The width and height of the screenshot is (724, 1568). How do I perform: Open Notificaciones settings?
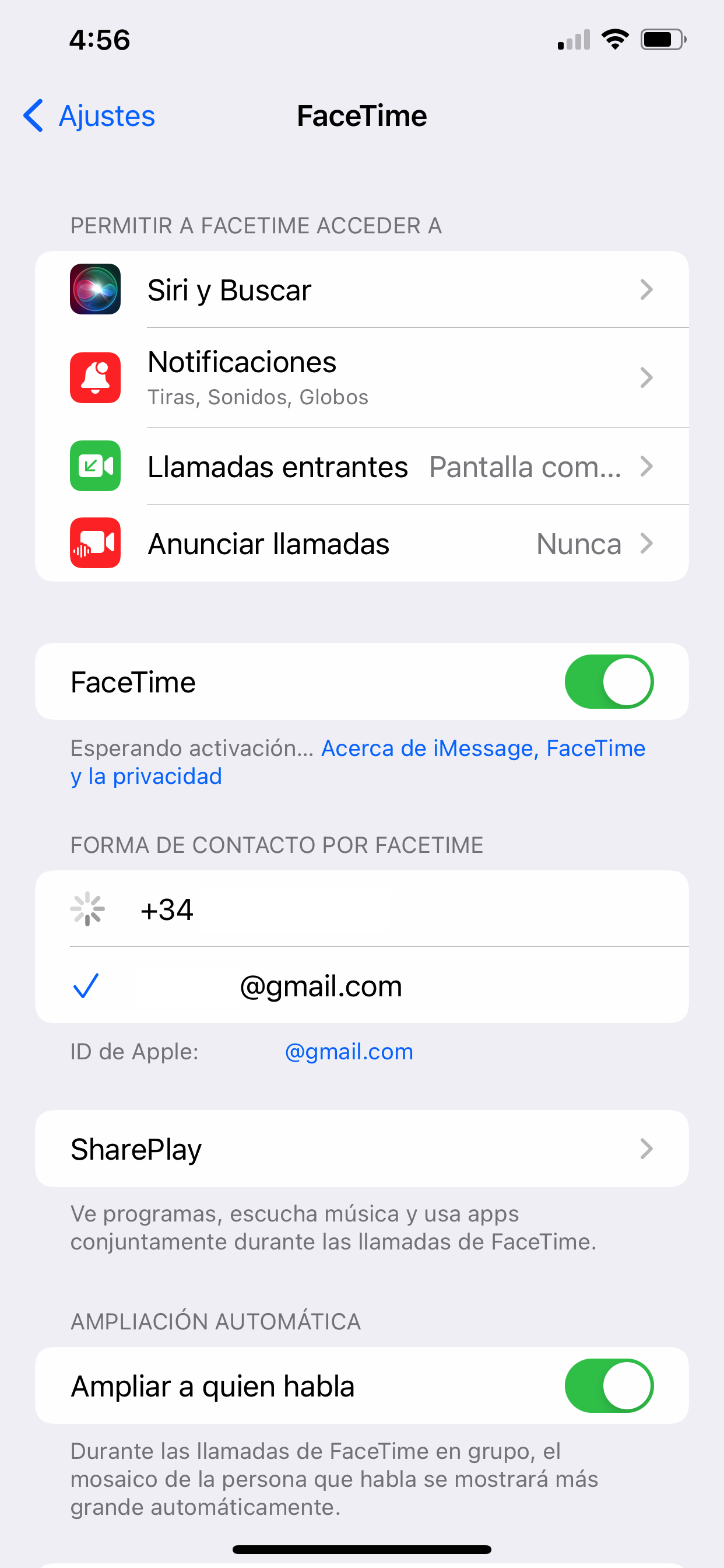click(x=361, y=377)
